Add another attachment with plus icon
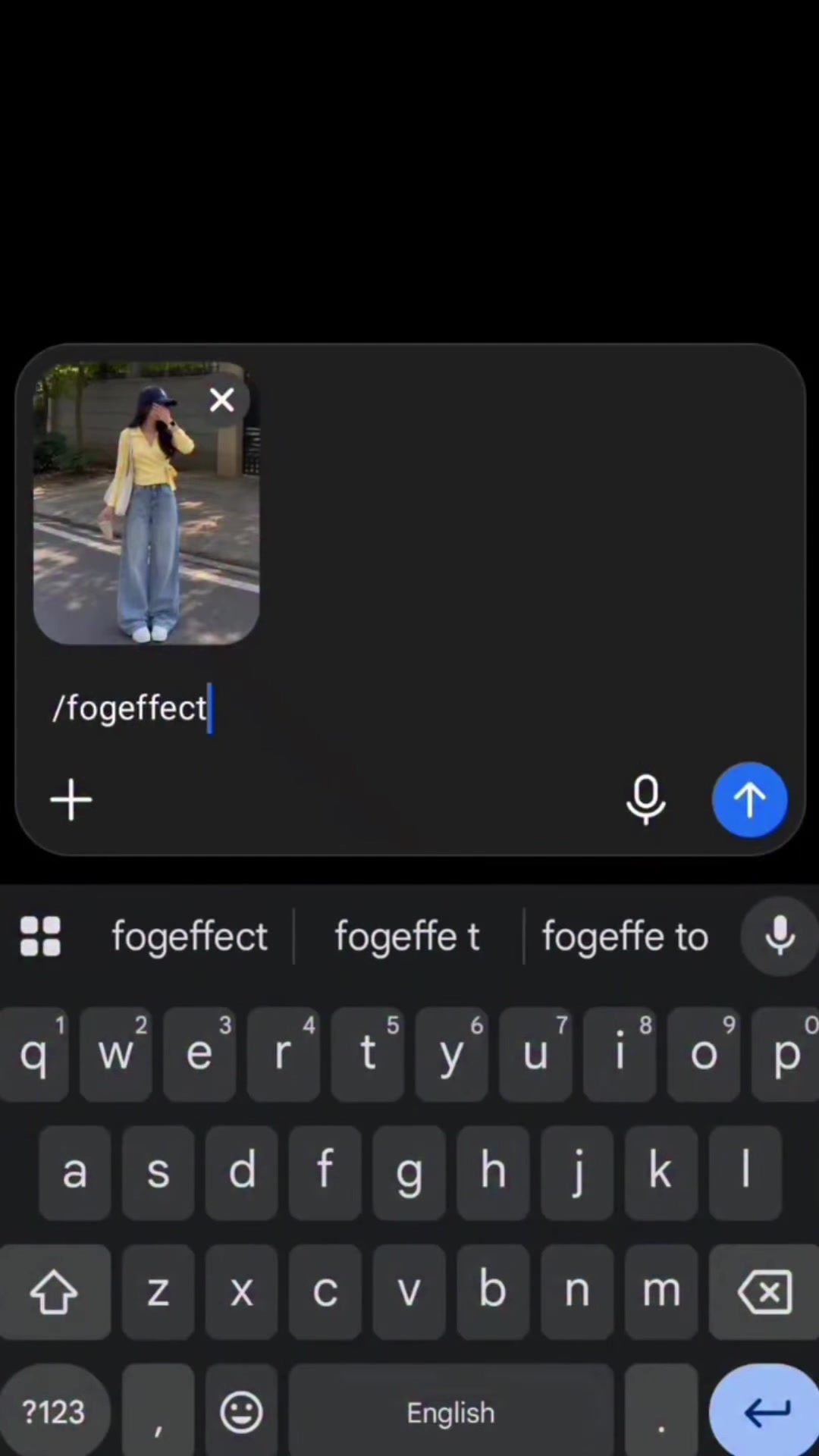Image resolution: width=819 pixels, height=1456 pixels. point(71,800)
